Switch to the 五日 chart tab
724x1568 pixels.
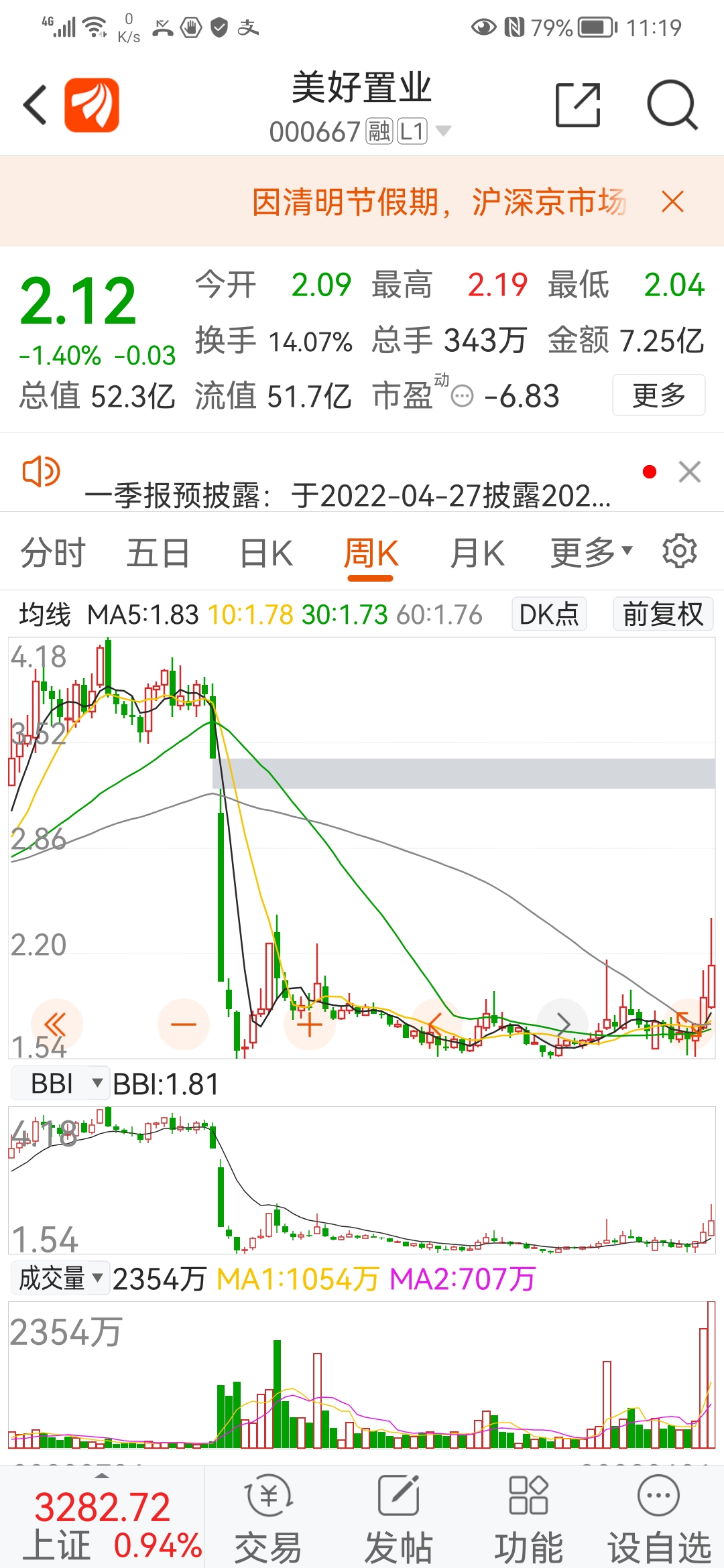(x=158, y=553)
